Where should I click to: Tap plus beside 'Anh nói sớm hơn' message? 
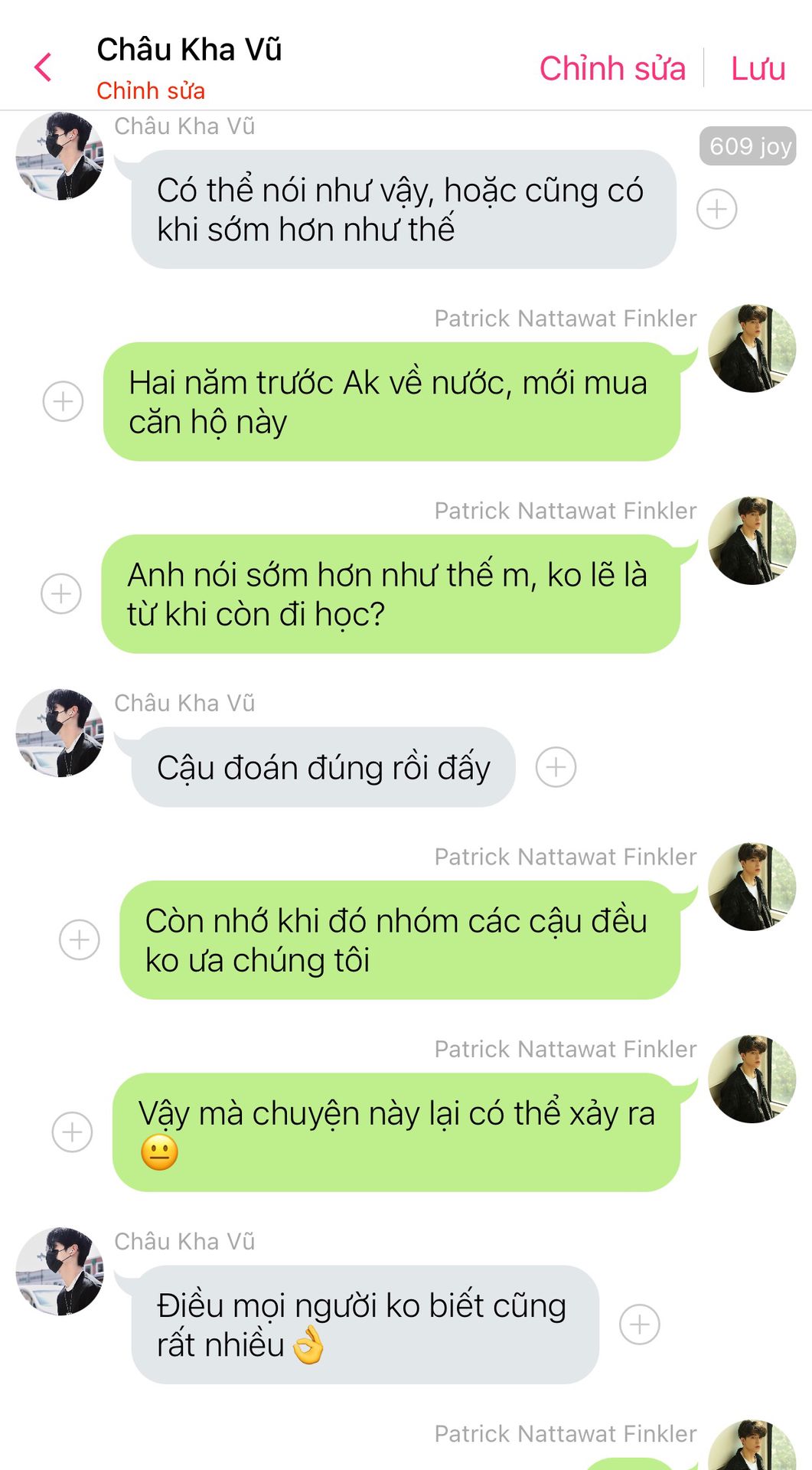(x=61, y=593)
